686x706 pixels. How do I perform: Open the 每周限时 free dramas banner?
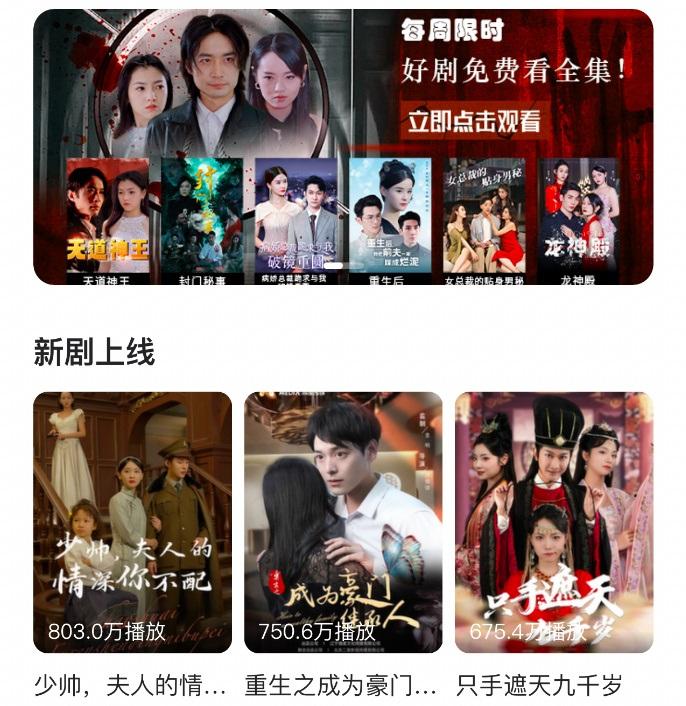tap(474, 122)
